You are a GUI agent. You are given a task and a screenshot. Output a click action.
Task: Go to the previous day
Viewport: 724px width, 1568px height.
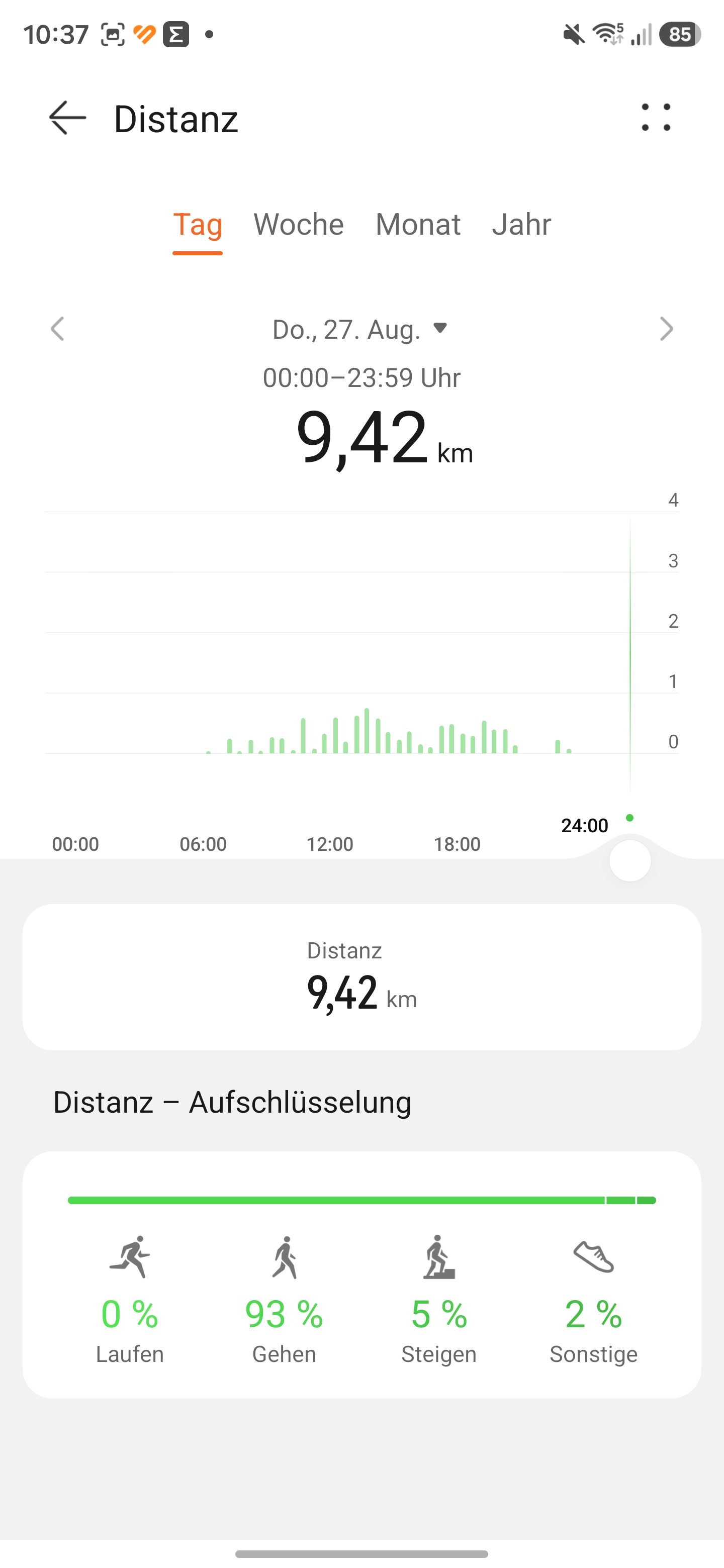coord(57,329)
